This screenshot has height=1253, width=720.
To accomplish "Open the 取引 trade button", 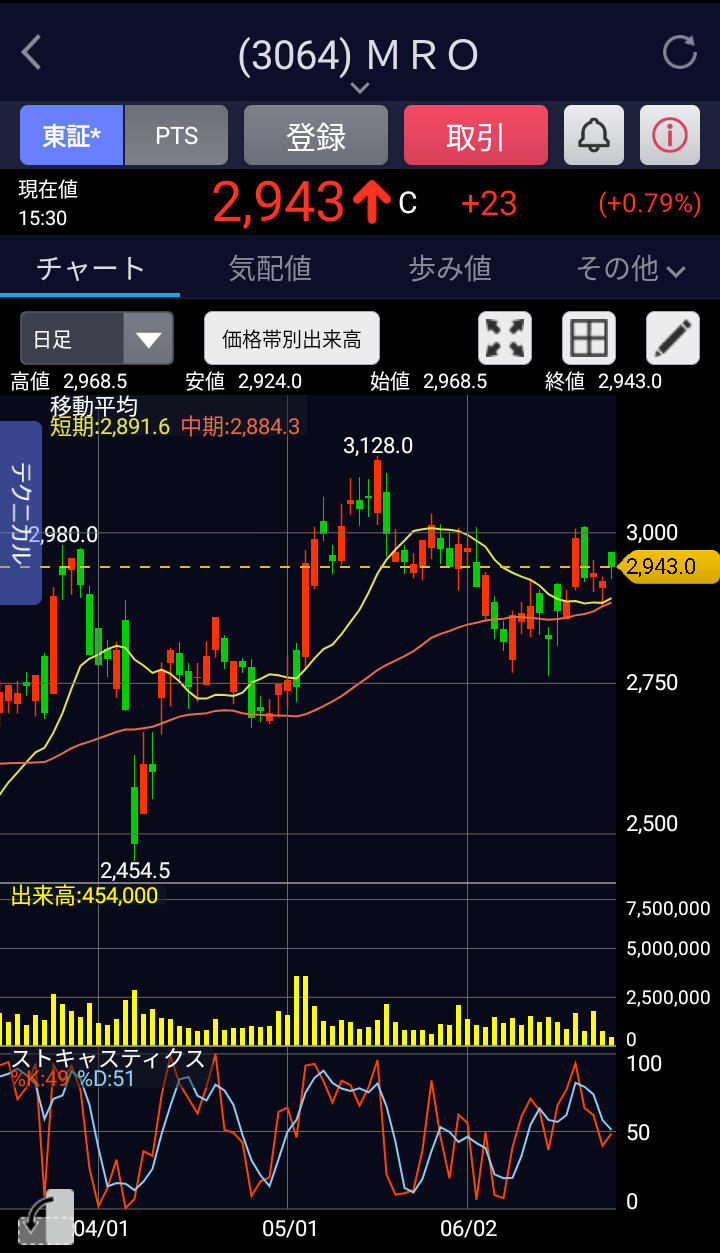I will (x=476, y=136).
